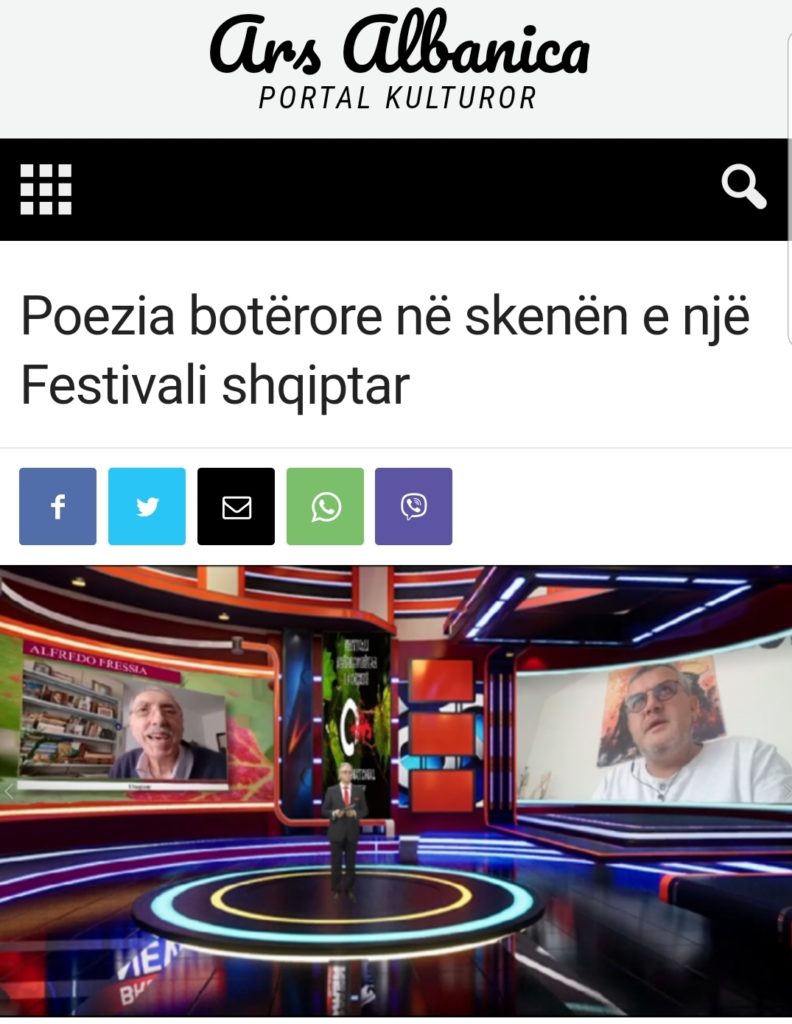Share the article on WhatsApp
Viewport: 792px width, 1024px height.
pyautogui.click(x=325, y=506)
